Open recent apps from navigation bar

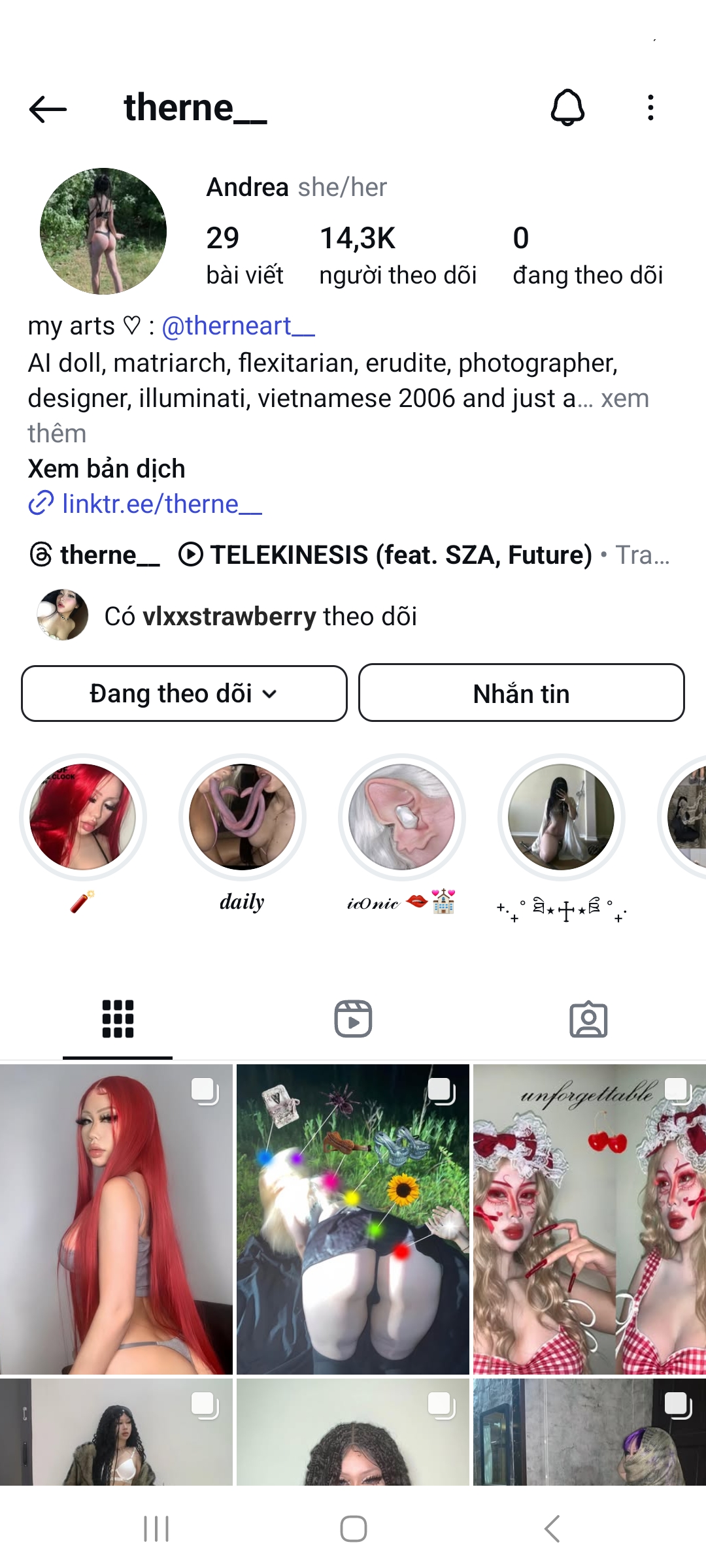(x=156, y=1529)
